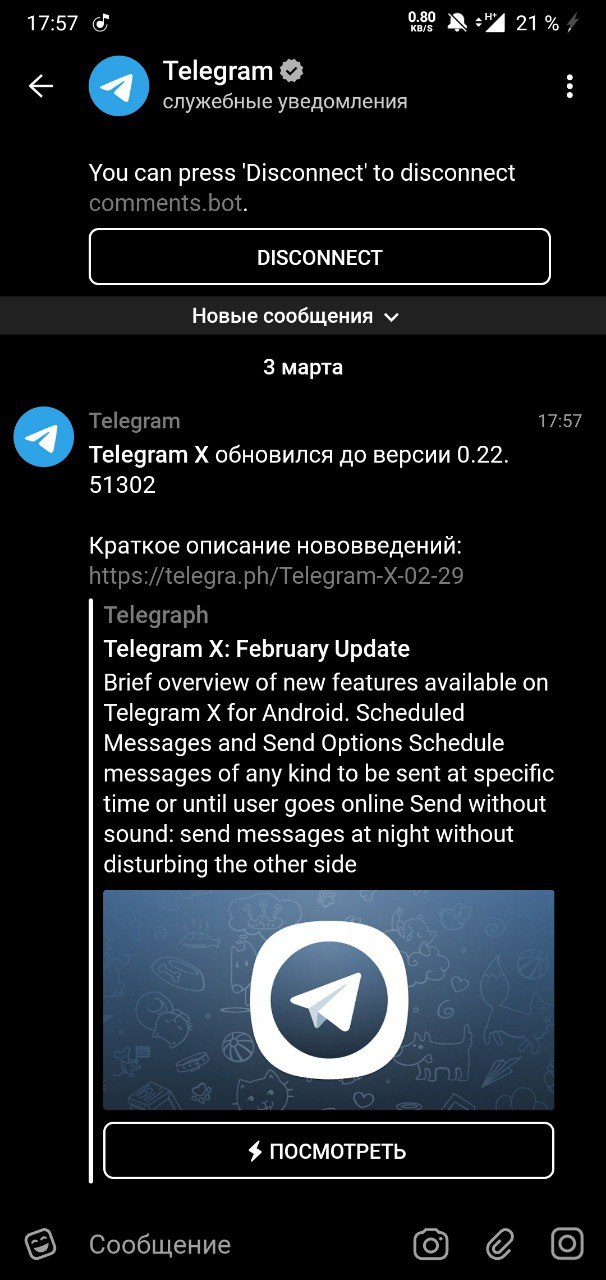
Task: Tap the DISCONNECT button
Action: click(320, 257)
